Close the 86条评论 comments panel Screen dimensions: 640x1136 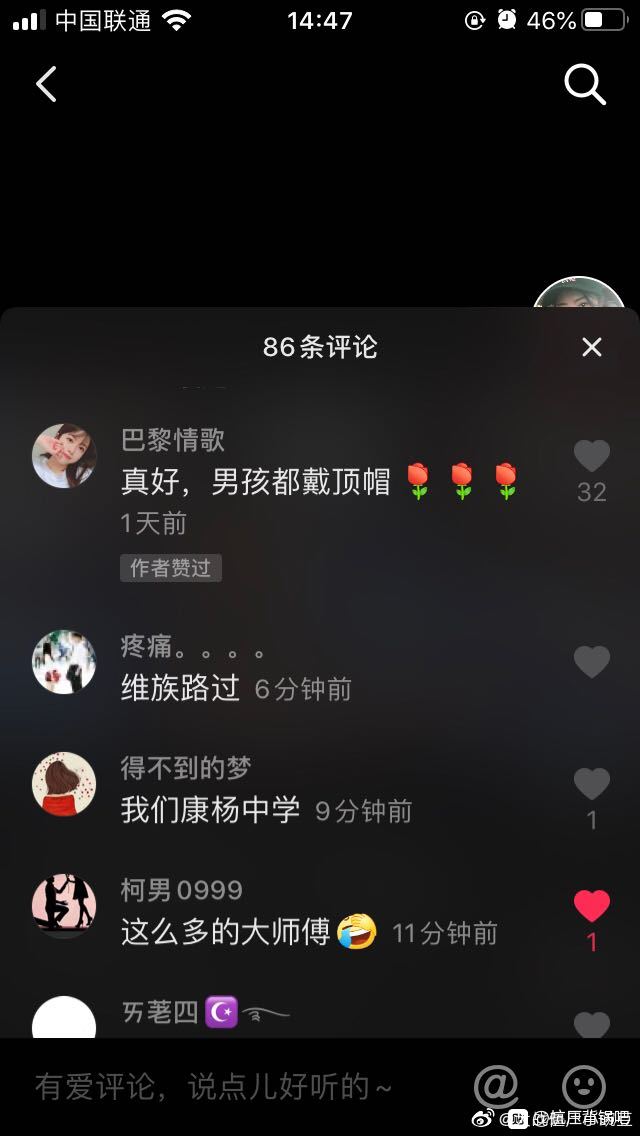(592, 347)
